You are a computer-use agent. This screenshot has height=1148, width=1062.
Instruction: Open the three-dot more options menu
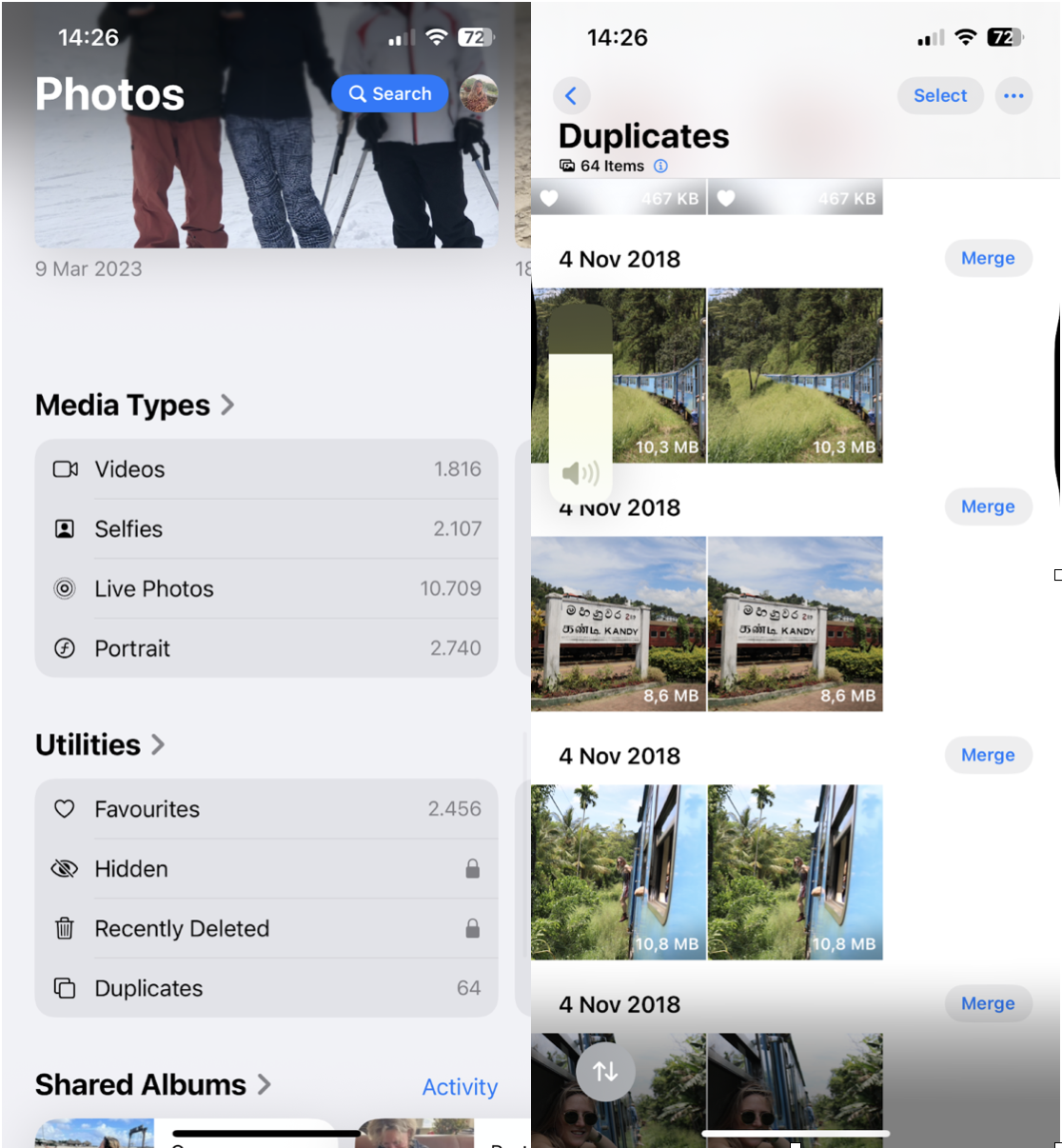click(x=1013, y=95)
